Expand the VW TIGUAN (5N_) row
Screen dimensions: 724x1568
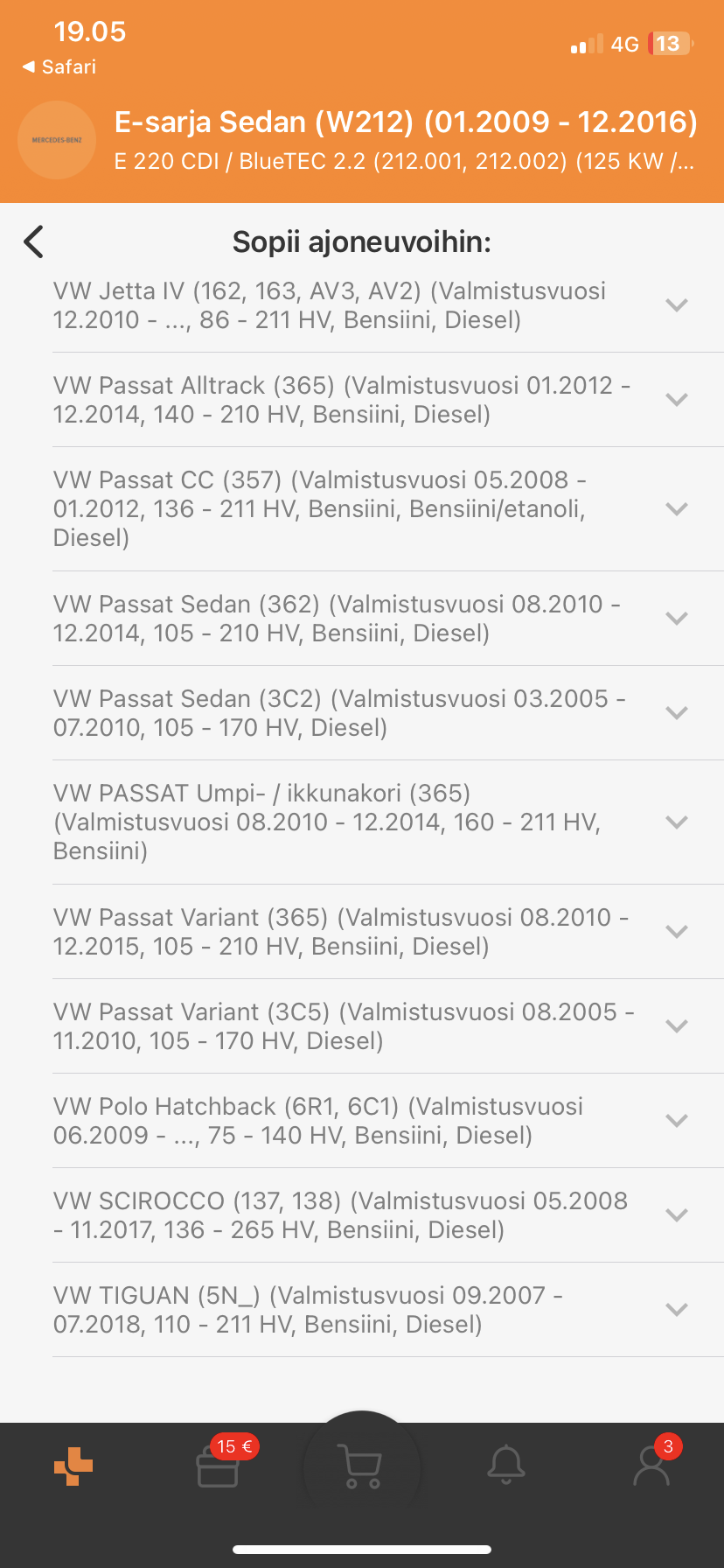[677, 1310]
